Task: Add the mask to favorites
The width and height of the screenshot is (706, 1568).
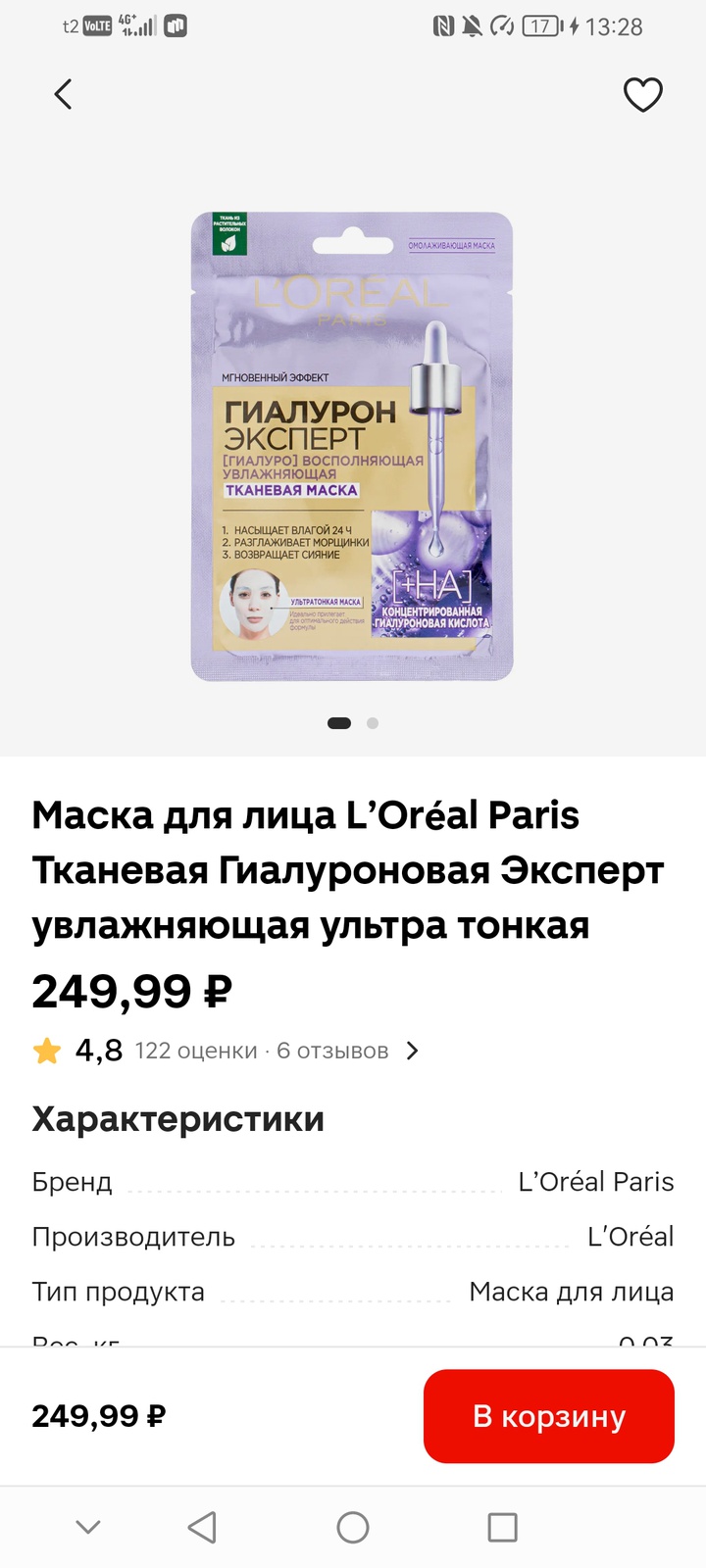Action: pyautogui.click(x=643, y=94)
